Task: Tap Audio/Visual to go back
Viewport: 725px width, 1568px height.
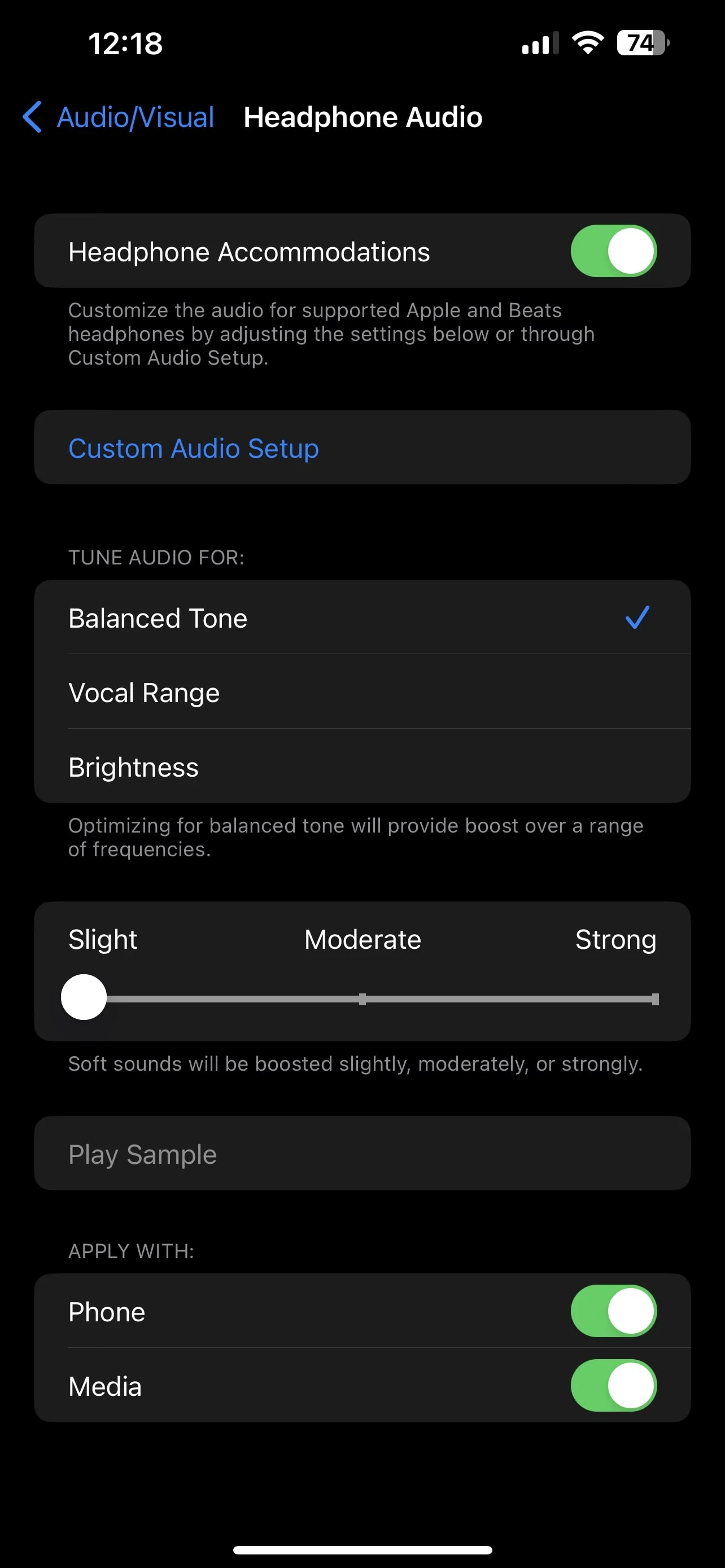Action: tap(135, 117)
